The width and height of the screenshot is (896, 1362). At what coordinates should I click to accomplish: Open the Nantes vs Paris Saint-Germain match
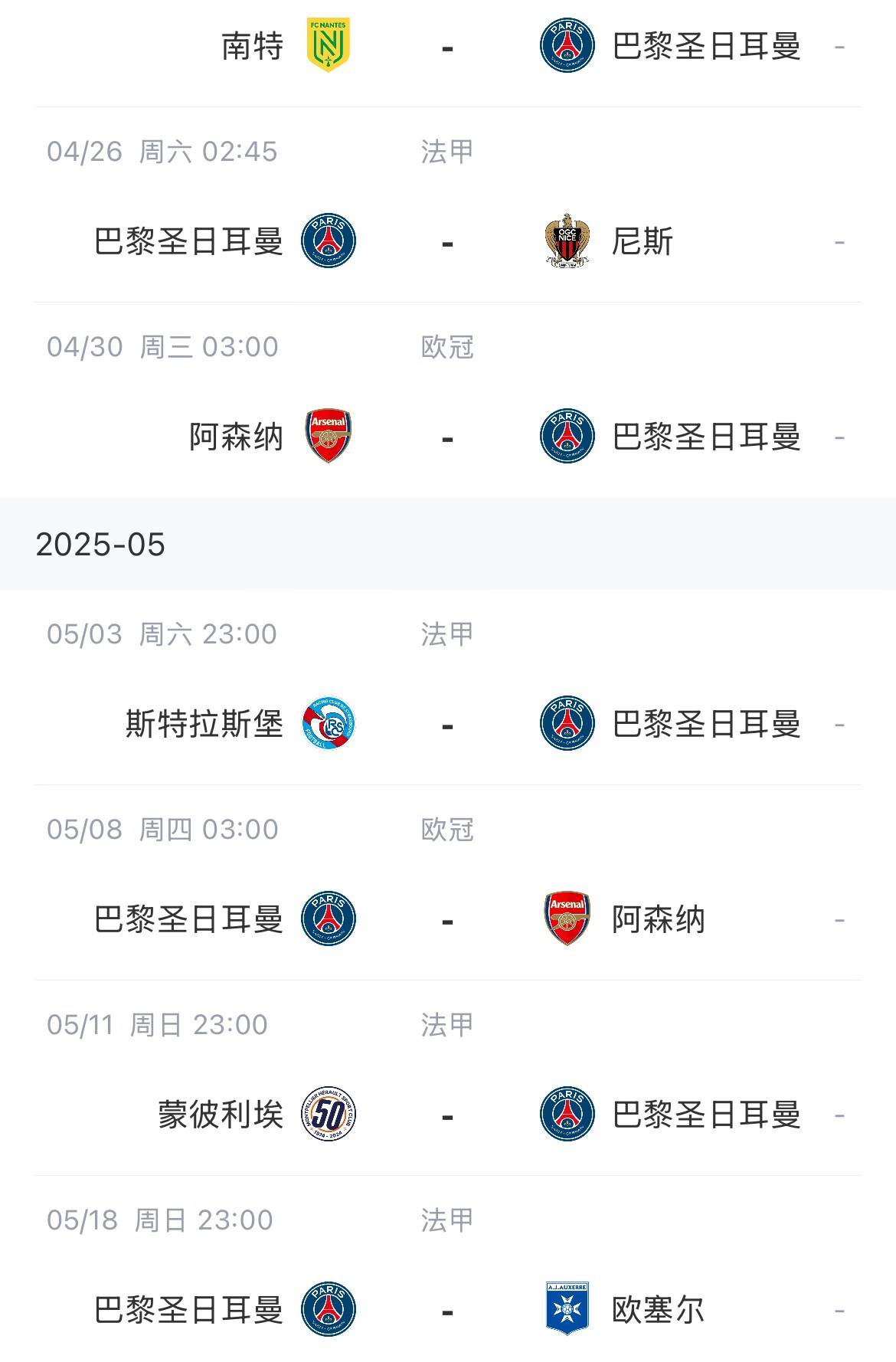pyautogui.click(x=448, y=47)
